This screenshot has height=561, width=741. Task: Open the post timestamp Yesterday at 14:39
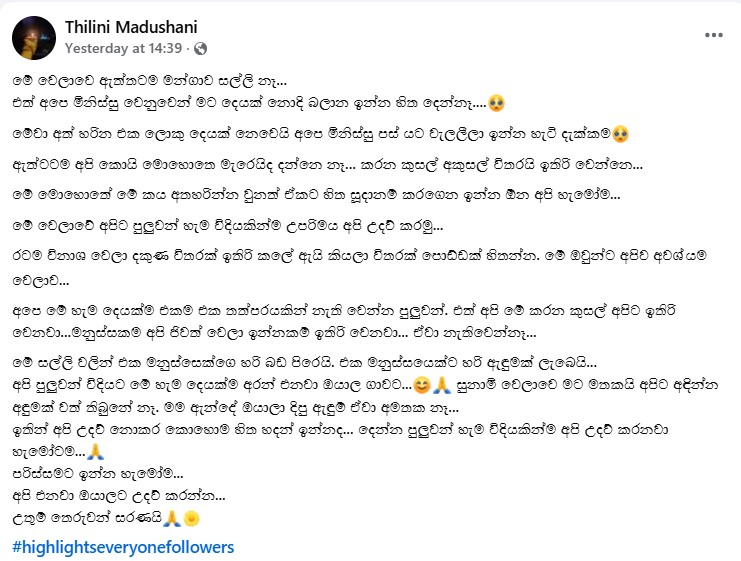click(x=123, y=47)
